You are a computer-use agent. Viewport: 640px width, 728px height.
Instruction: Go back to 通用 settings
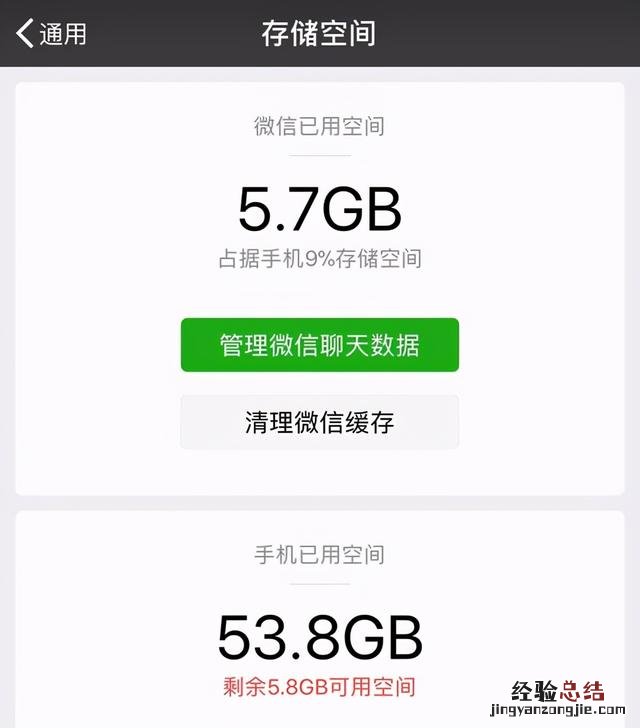tap(50, 33)
